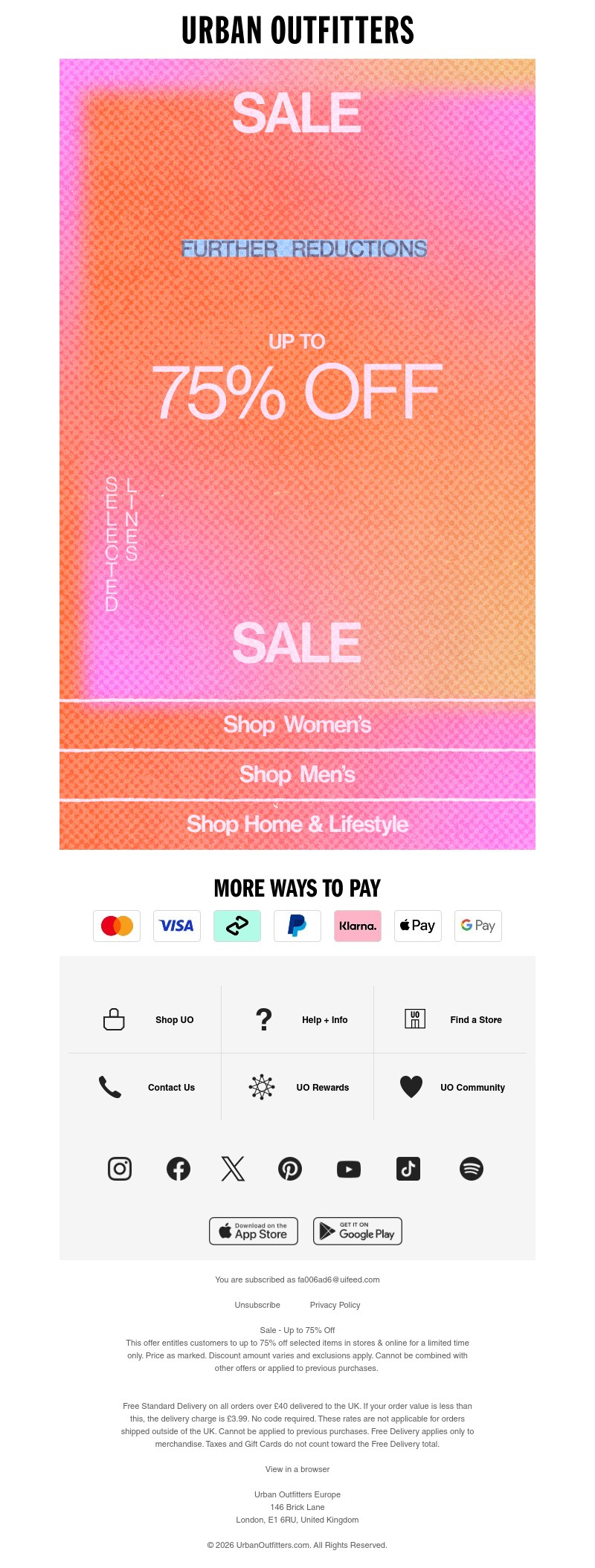Open the Facebook icon
595x1568 pixels.
pos(178,1169)
